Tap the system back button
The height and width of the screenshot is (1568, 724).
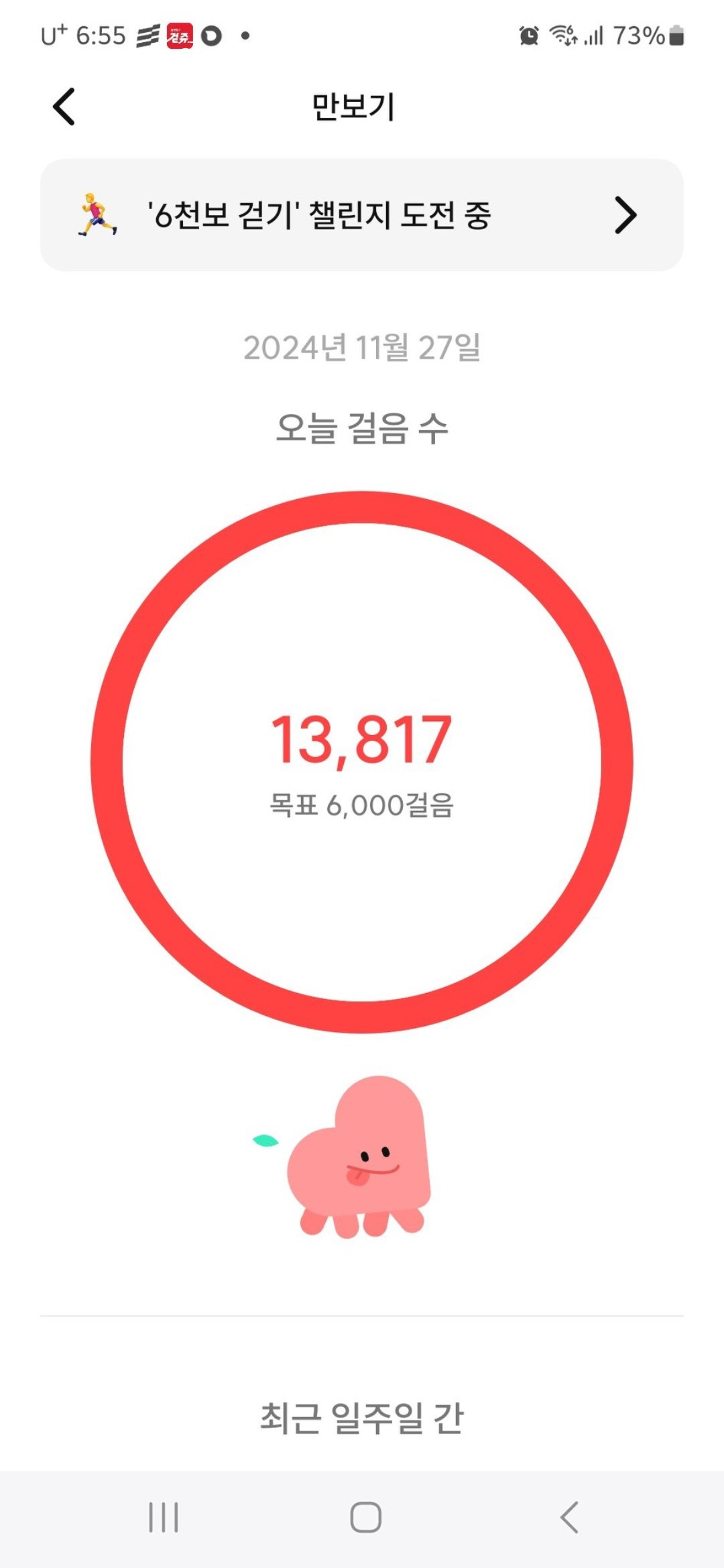pyautogui.click(x=569, y=1518)
